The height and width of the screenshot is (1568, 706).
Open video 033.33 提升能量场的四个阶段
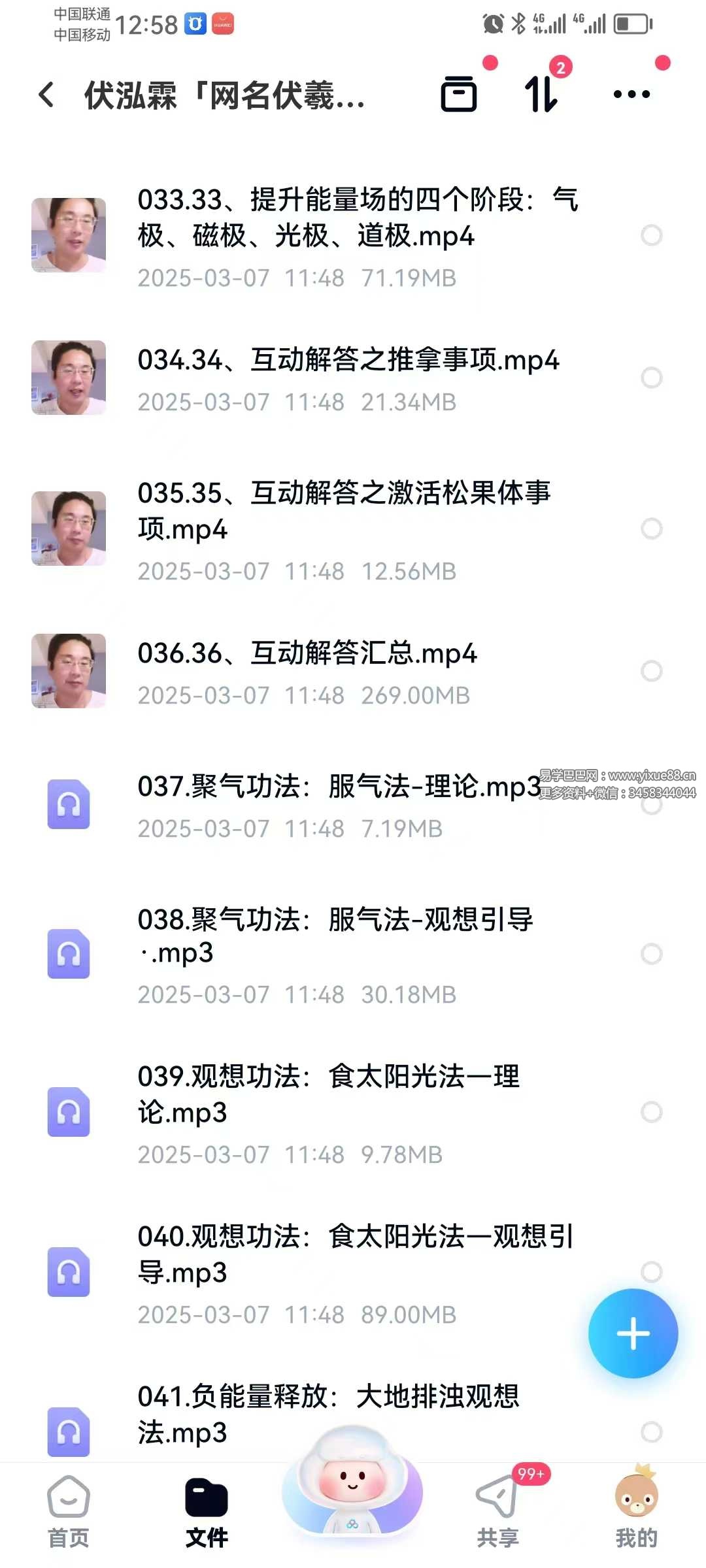[x=356, y=218]
